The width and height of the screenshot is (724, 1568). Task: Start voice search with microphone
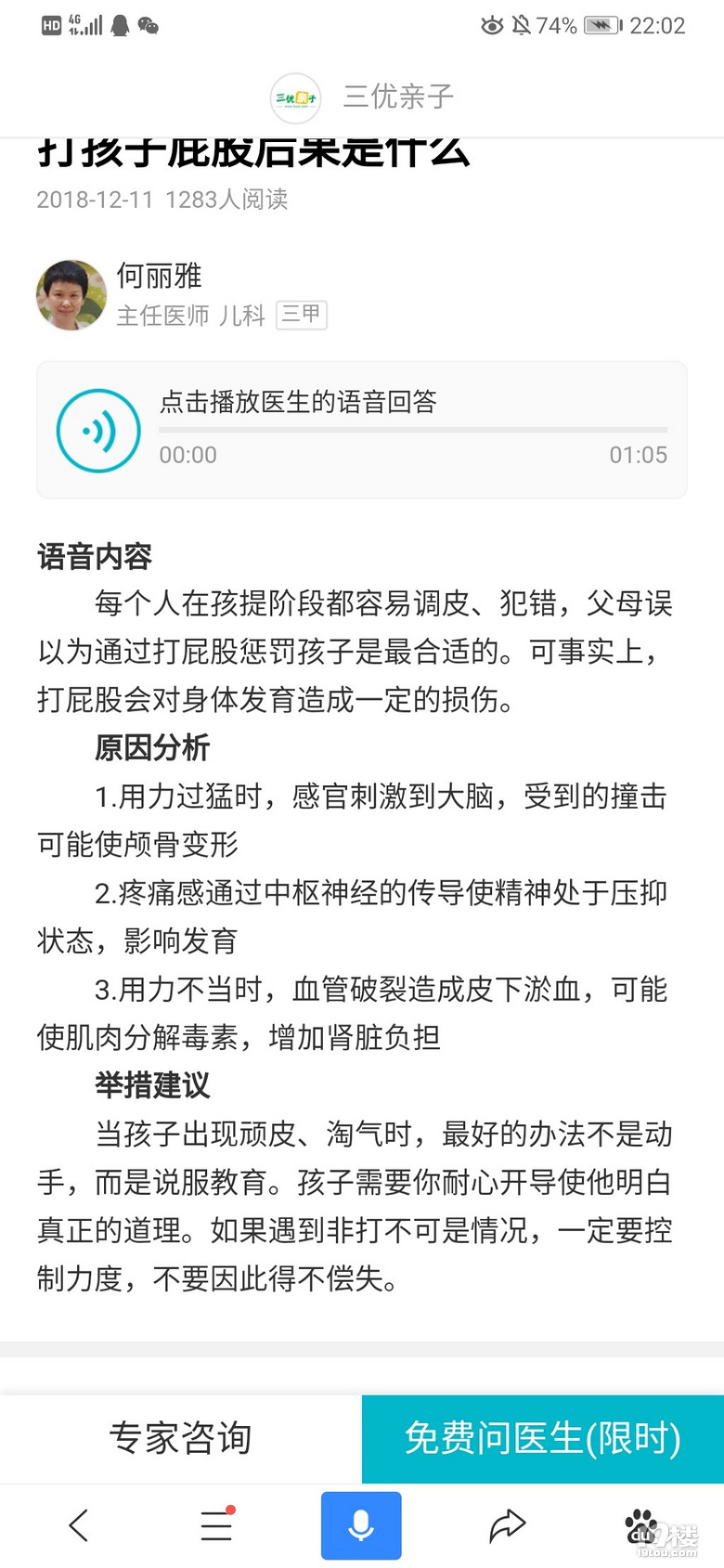361,1525
